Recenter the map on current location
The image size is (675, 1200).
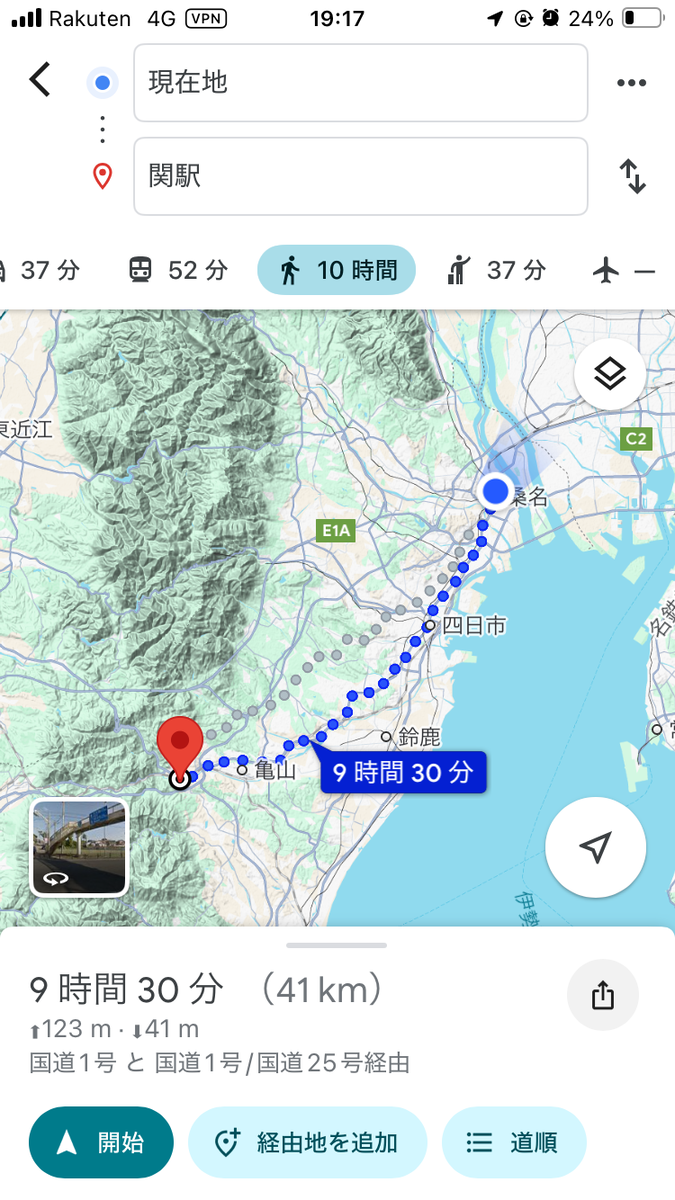click(595, 848)
